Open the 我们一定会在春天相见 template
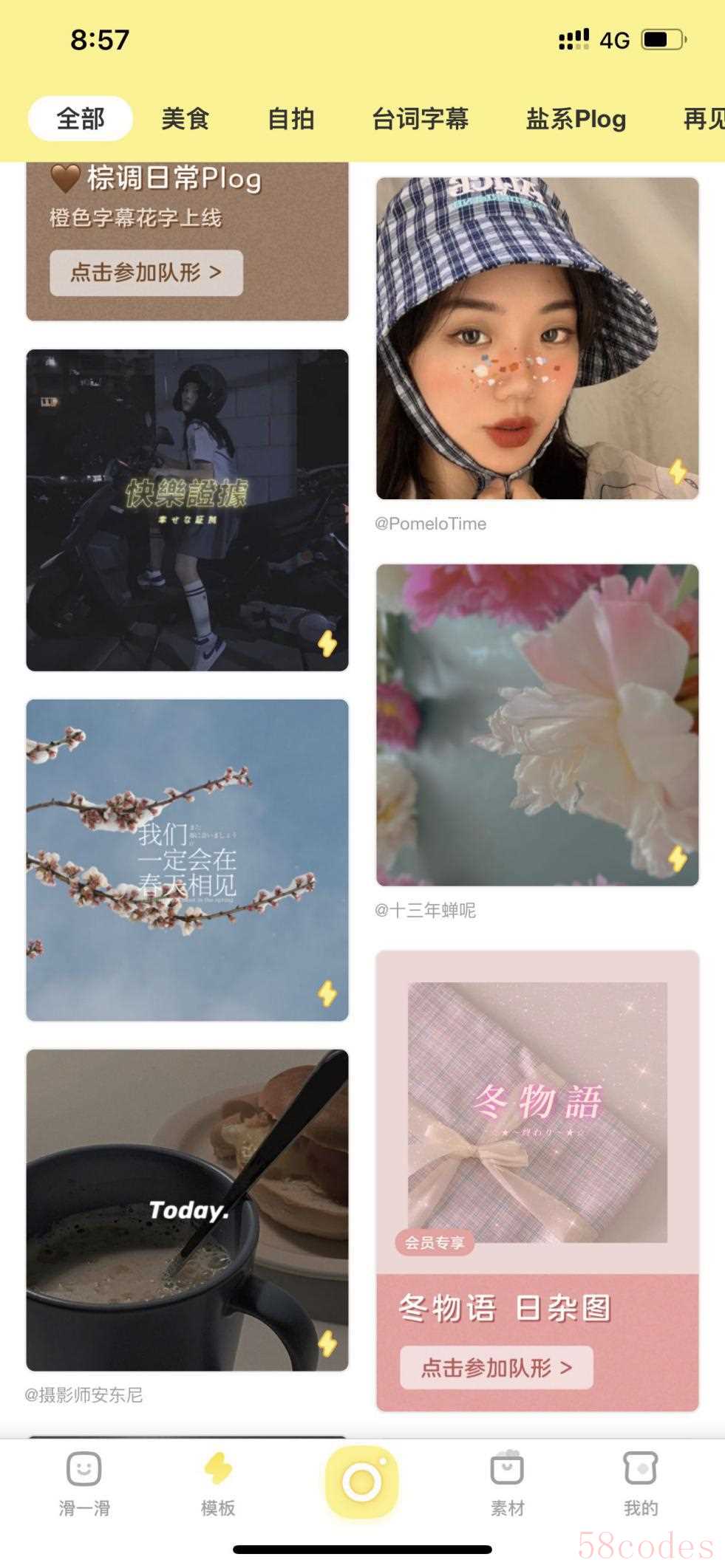725x1568 pixels. coord(187,860)
